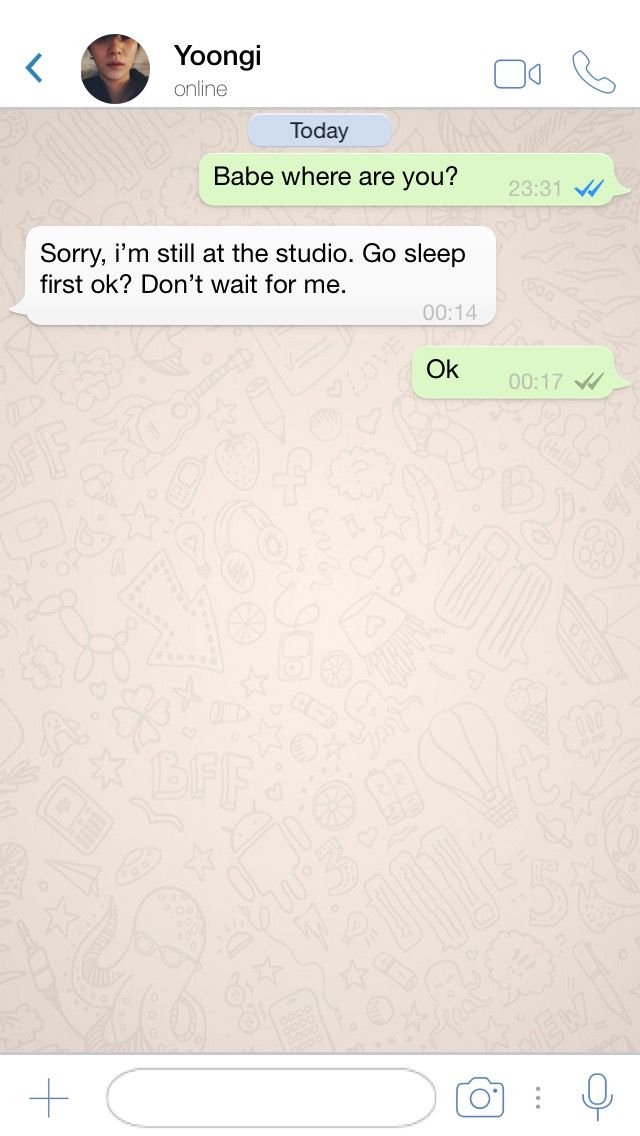
Task: View Yoongi's contact info
Action: [217, 69]
